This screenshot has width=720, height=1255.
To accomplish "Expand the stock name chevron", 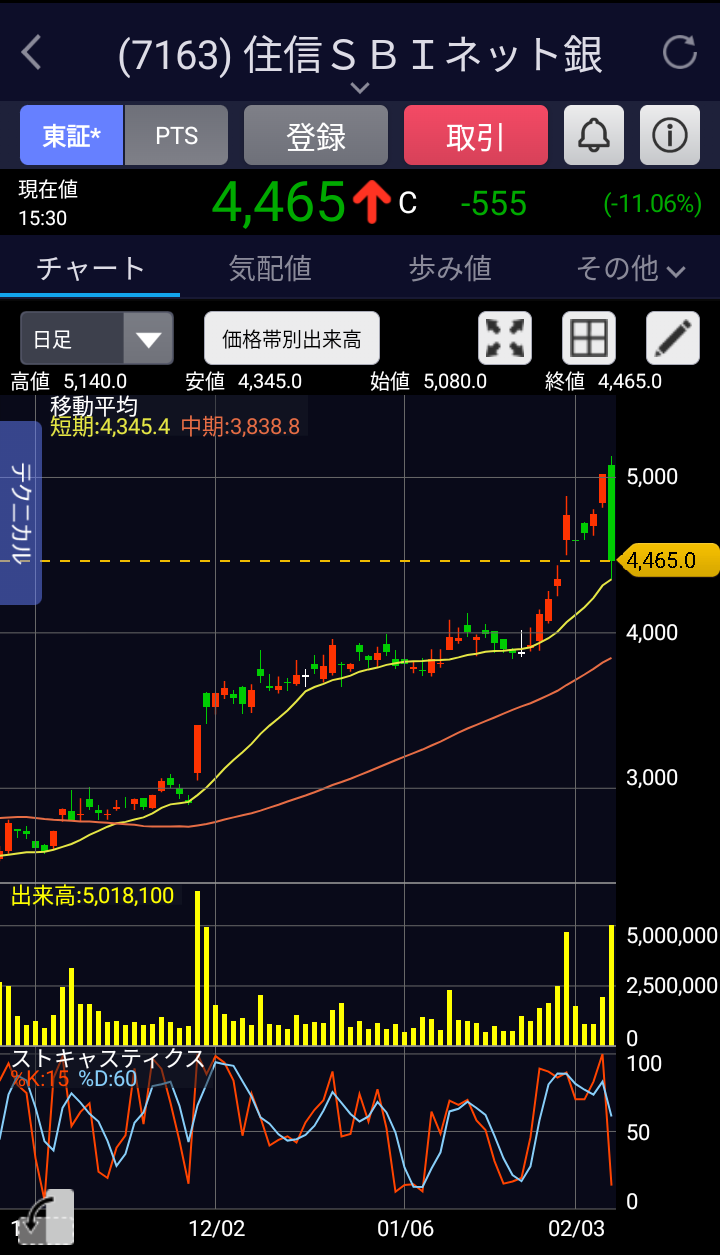I will [x=360, y=88].
